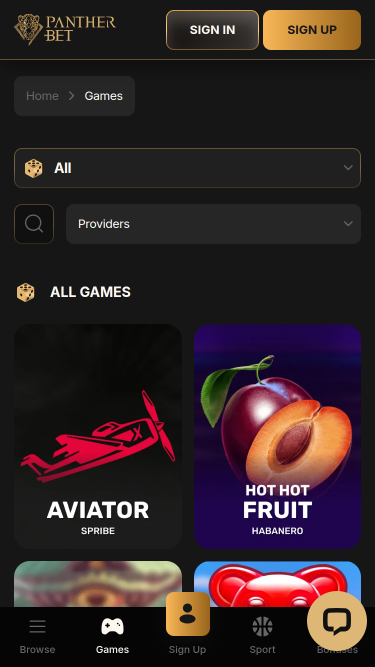Switch to the Sport tab
Image resolution: width=375 pixels, height=667 pixels.
[x=262, y=636]
